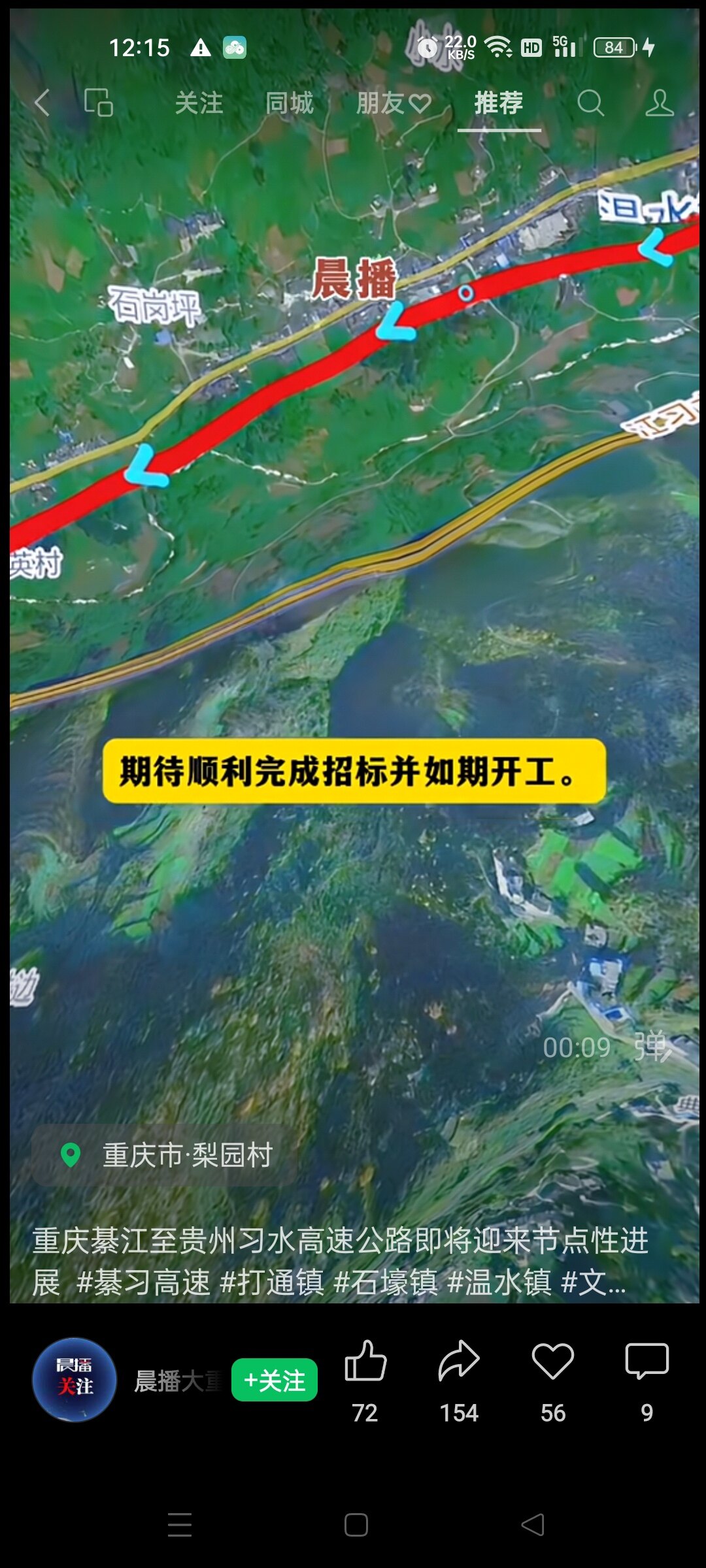Give the video a thumbs up
The height and width of the screenshot is (1568, 706).
tap(365, 1362)
